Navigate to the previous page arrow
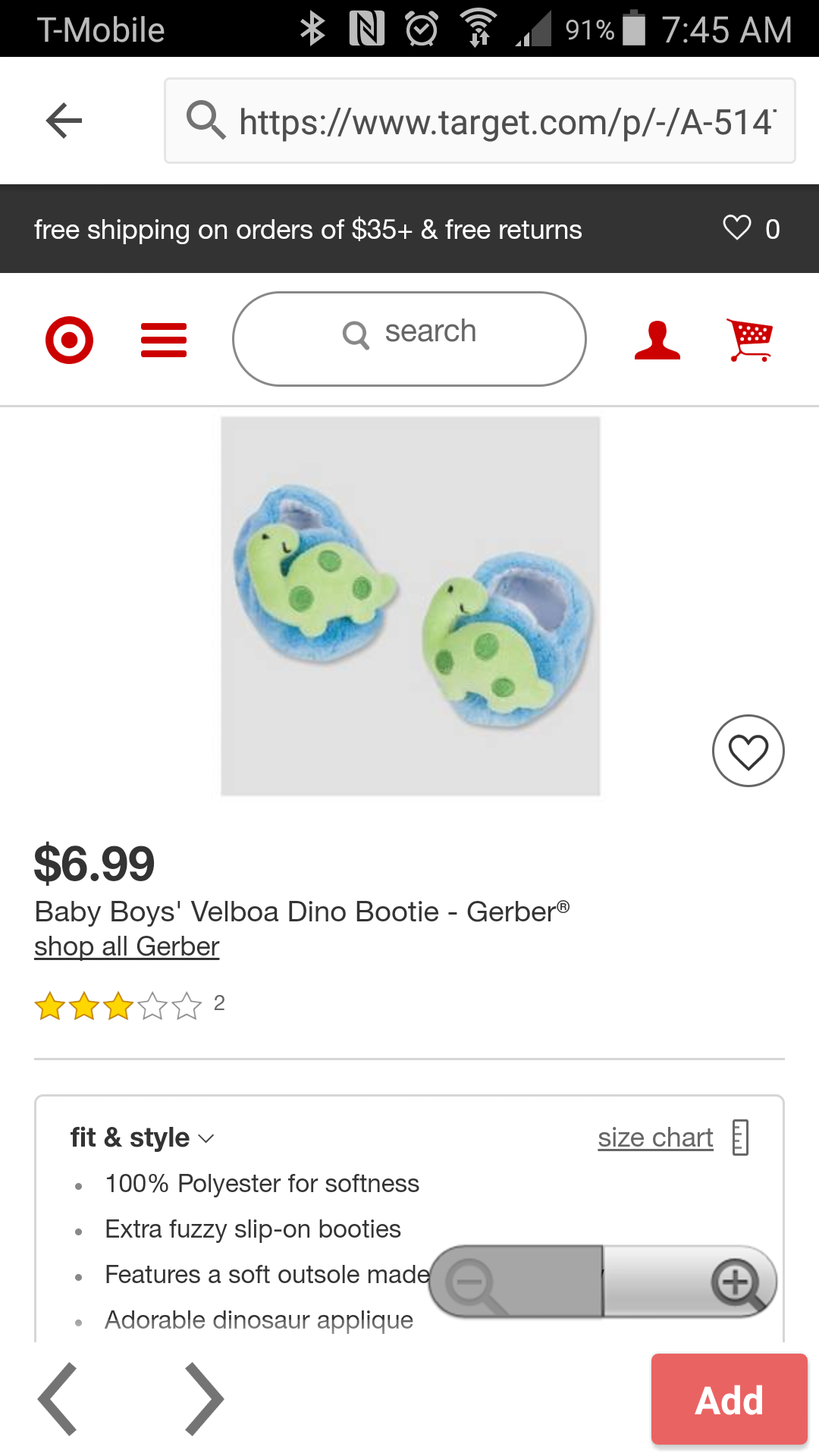The height and width of the screenshot is (1456, 819). click(x=59, y=1398)
